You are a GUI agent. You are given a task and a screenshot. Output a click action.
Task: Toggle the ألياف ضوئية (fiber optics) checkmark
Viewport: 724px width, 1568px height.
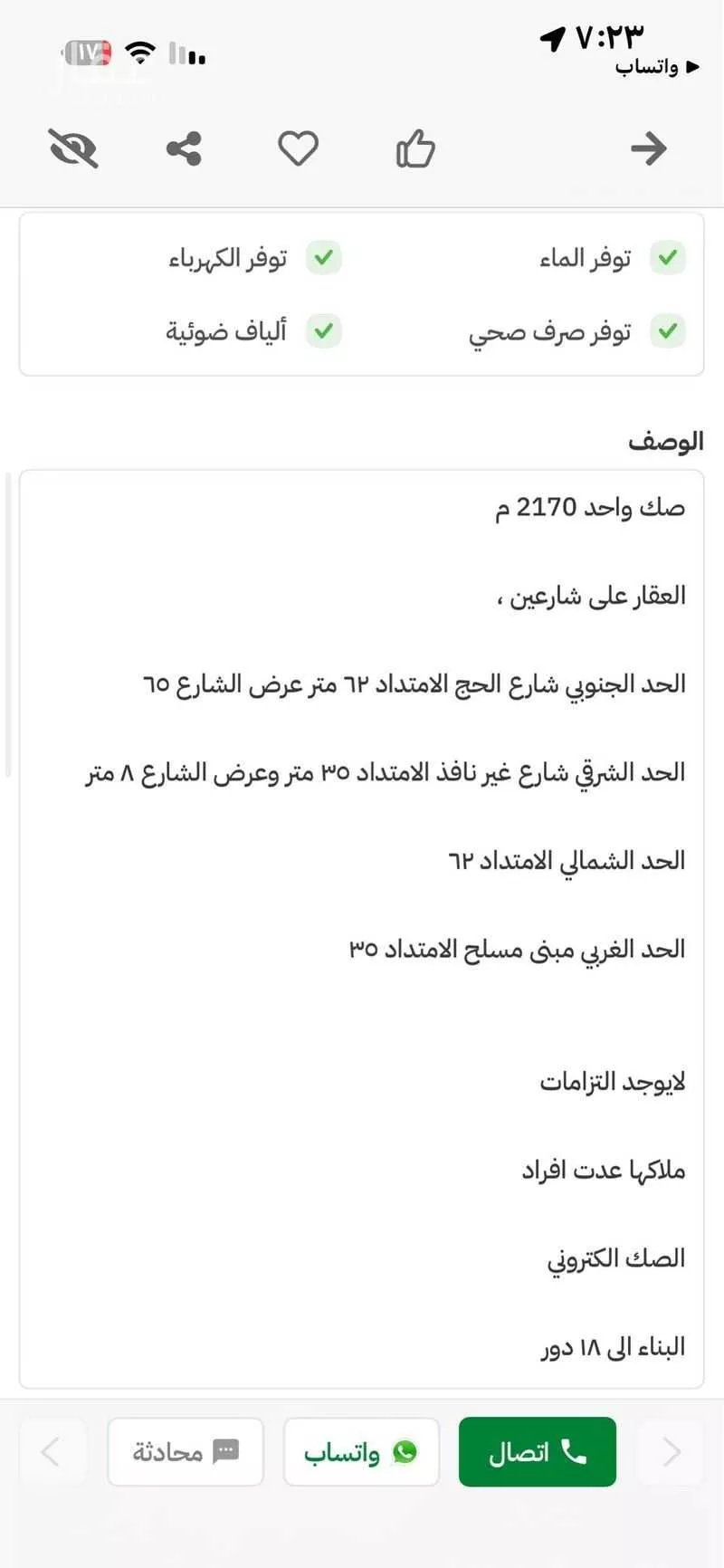323,331
